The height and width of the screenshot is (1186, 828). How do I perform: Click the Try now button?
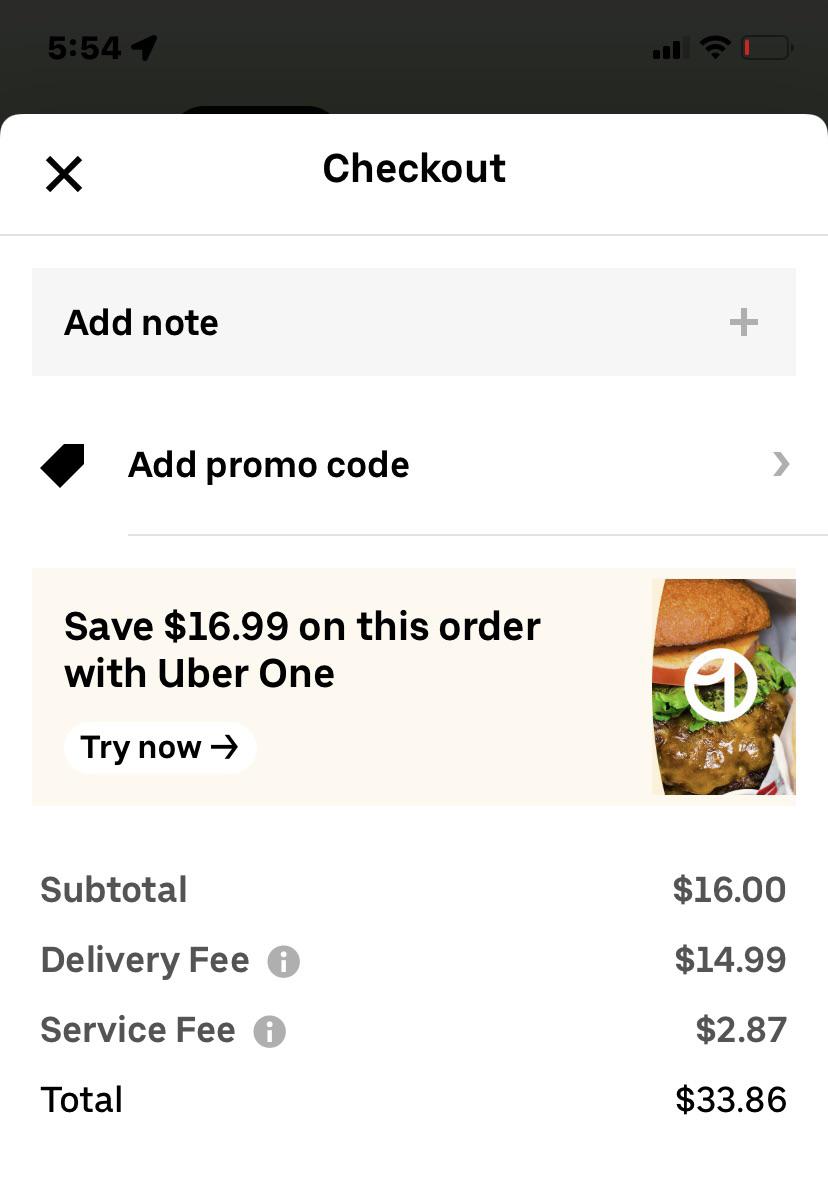click(160, 747)
